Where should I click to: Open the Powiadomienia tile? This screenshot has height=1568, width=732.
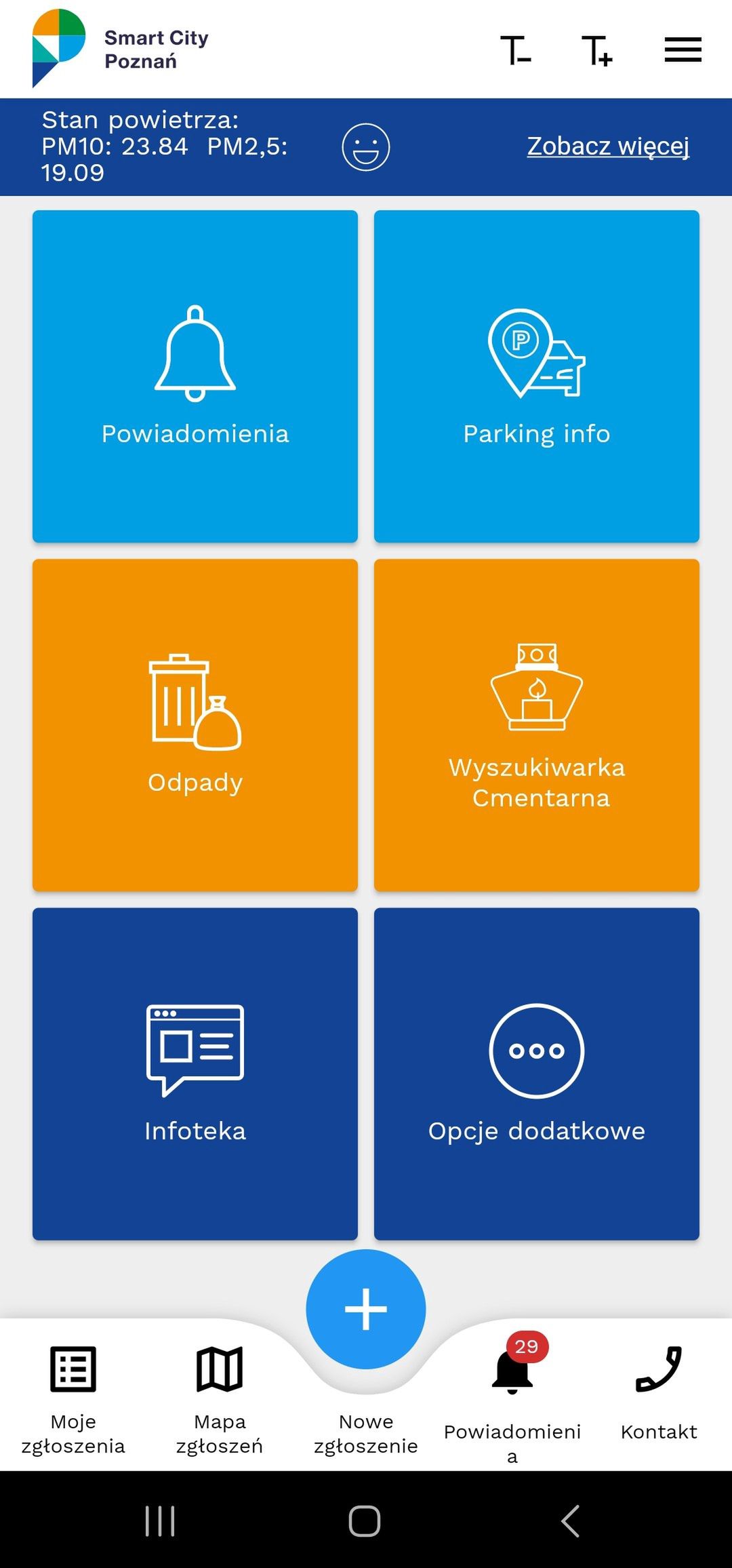coord(195,376)
